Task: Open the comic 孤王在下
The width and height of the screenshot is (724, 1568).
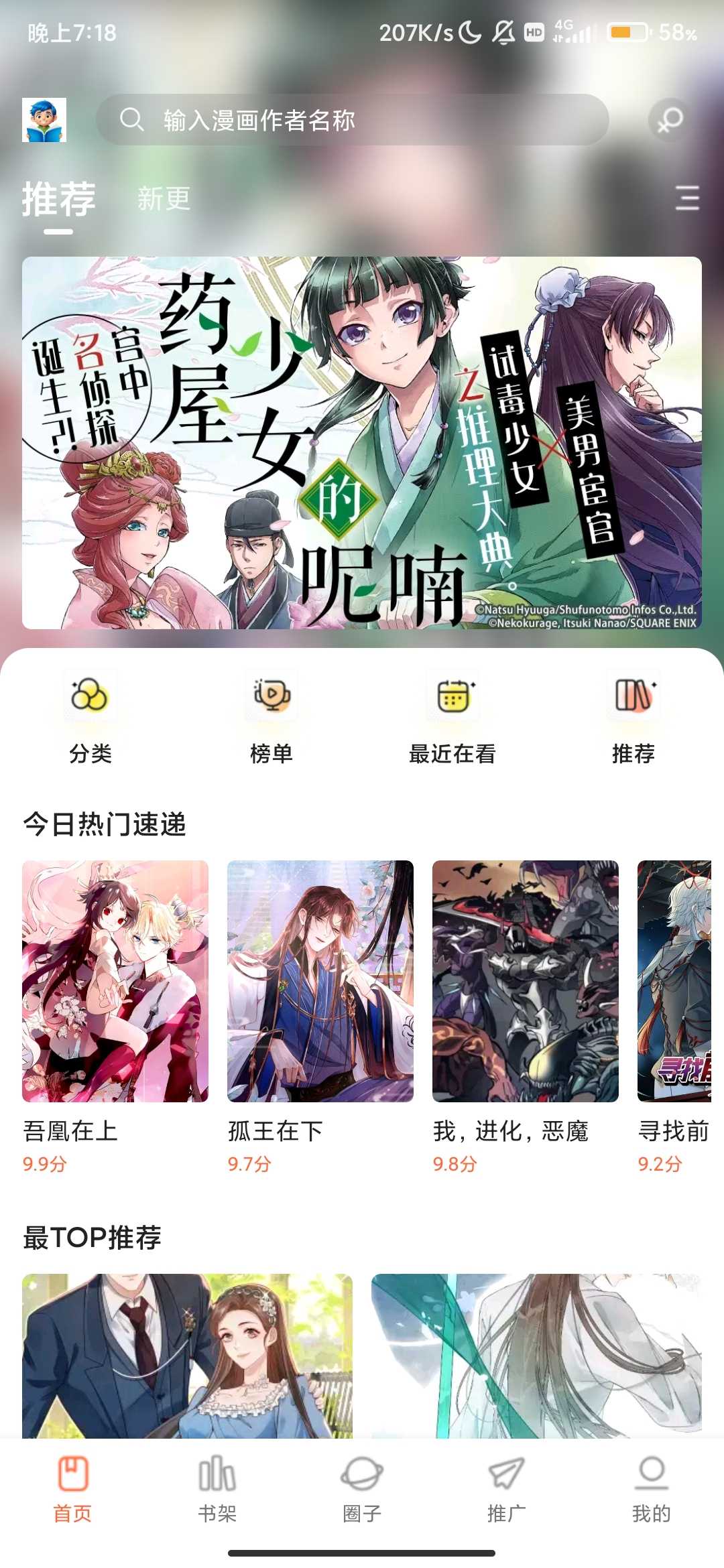Action: click(x=320, y=982)
